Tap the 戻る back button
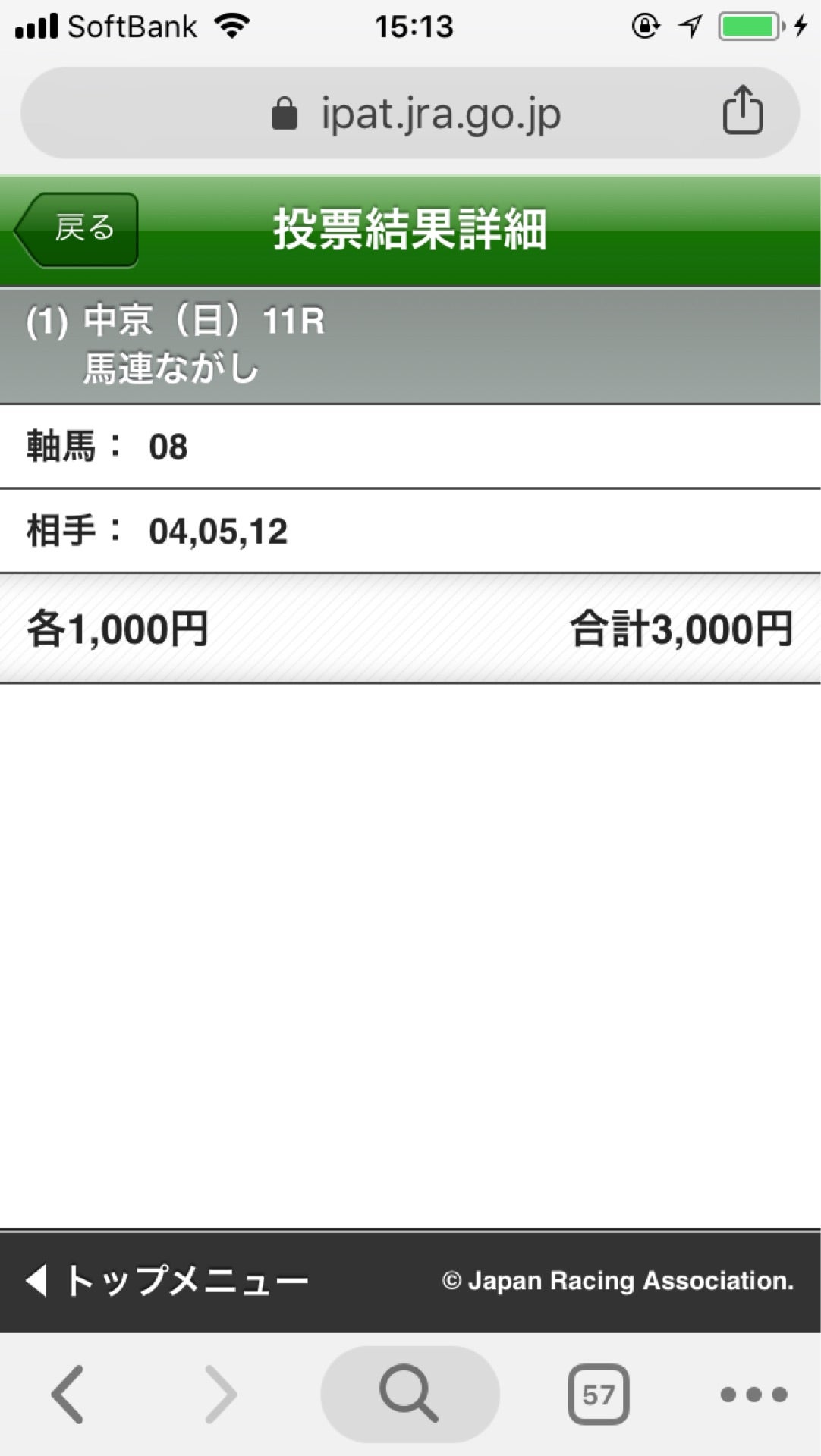Image resolution: width=821 pixels, height=1456 pixels. [x=77, y=229]
